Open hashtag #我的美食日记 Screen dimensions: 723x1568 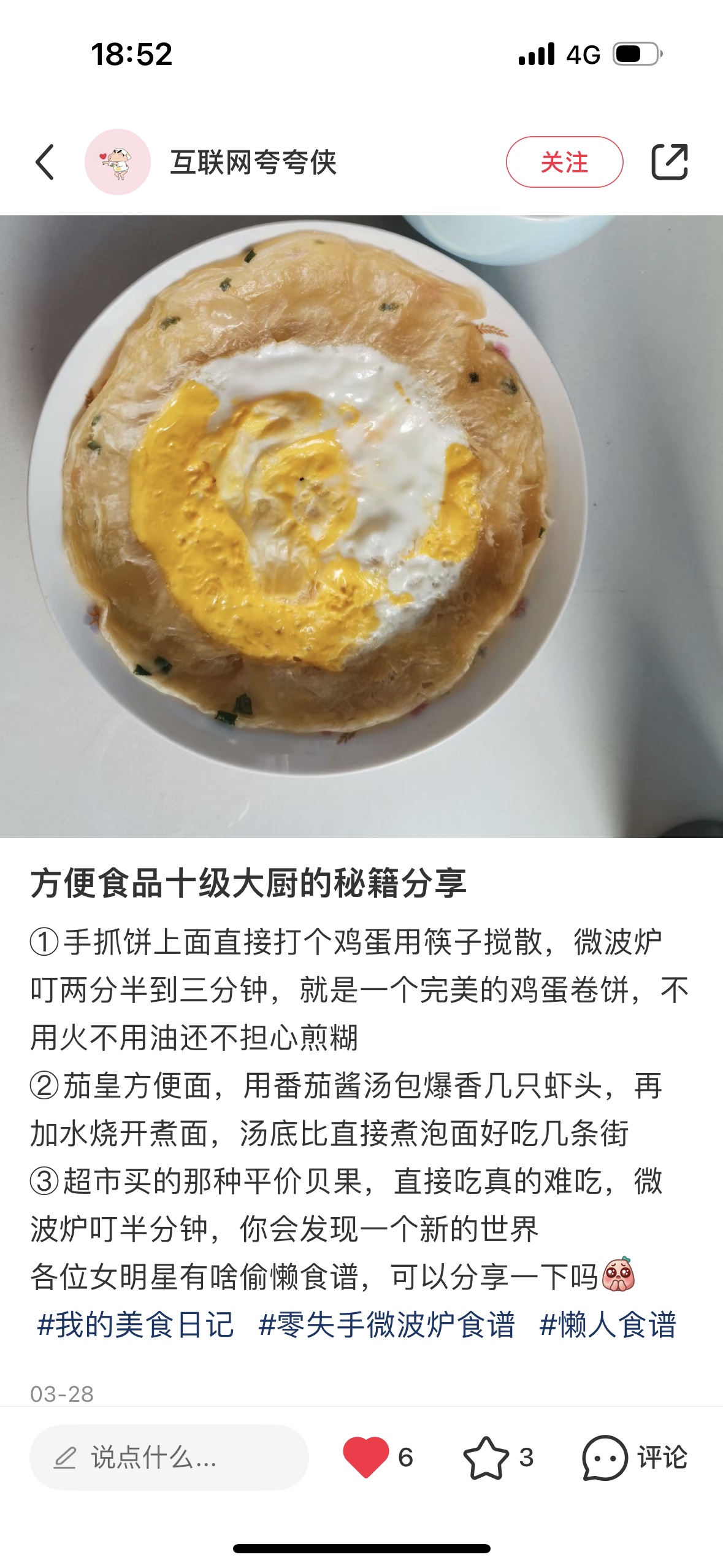(136, 1324)
